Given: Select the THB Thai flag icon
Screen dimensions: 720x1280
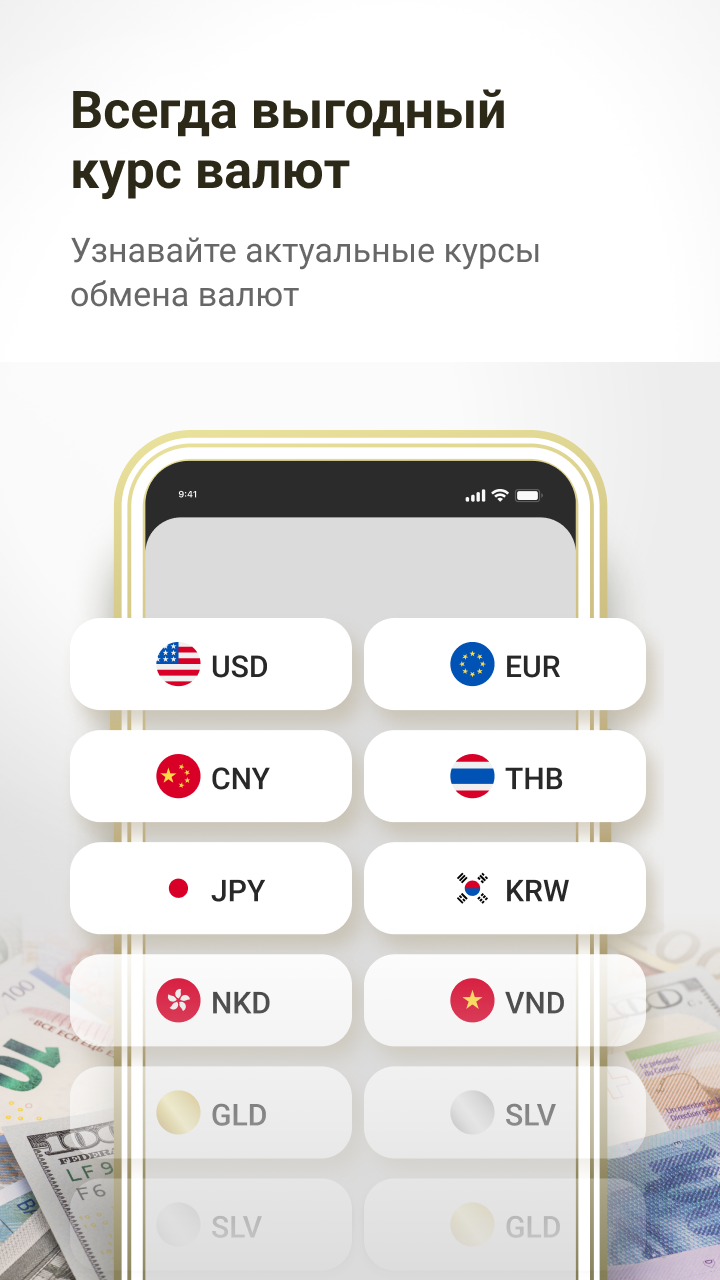Looking at the screenshot, I should click(x=471, y=777).
